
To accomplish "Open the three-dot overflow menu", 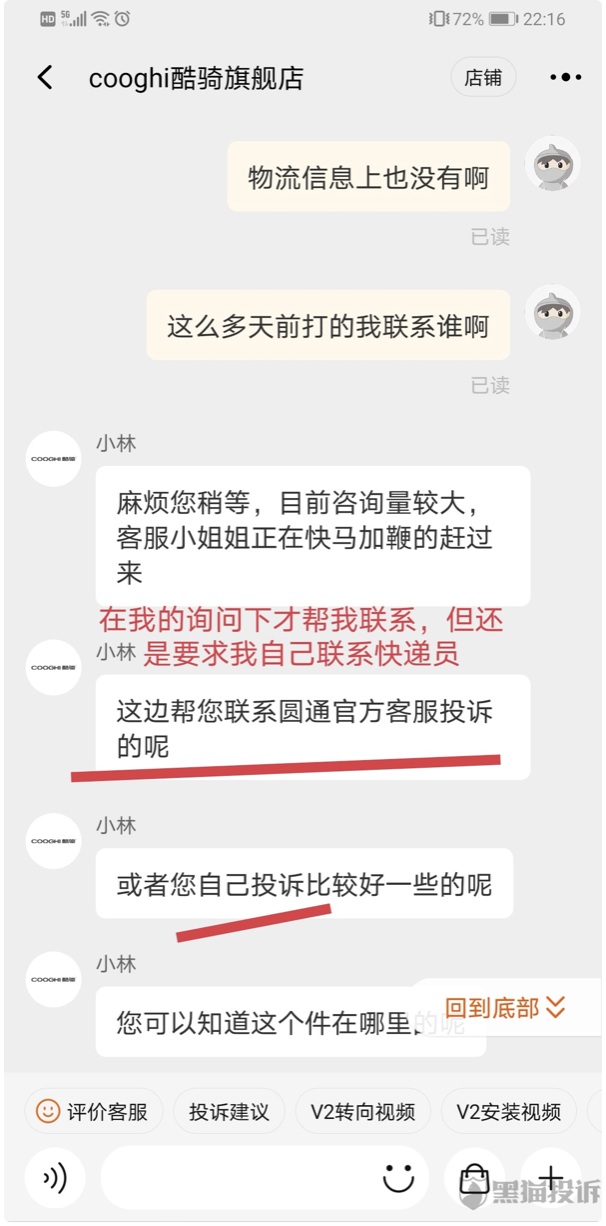I will (x=565, y=78).
